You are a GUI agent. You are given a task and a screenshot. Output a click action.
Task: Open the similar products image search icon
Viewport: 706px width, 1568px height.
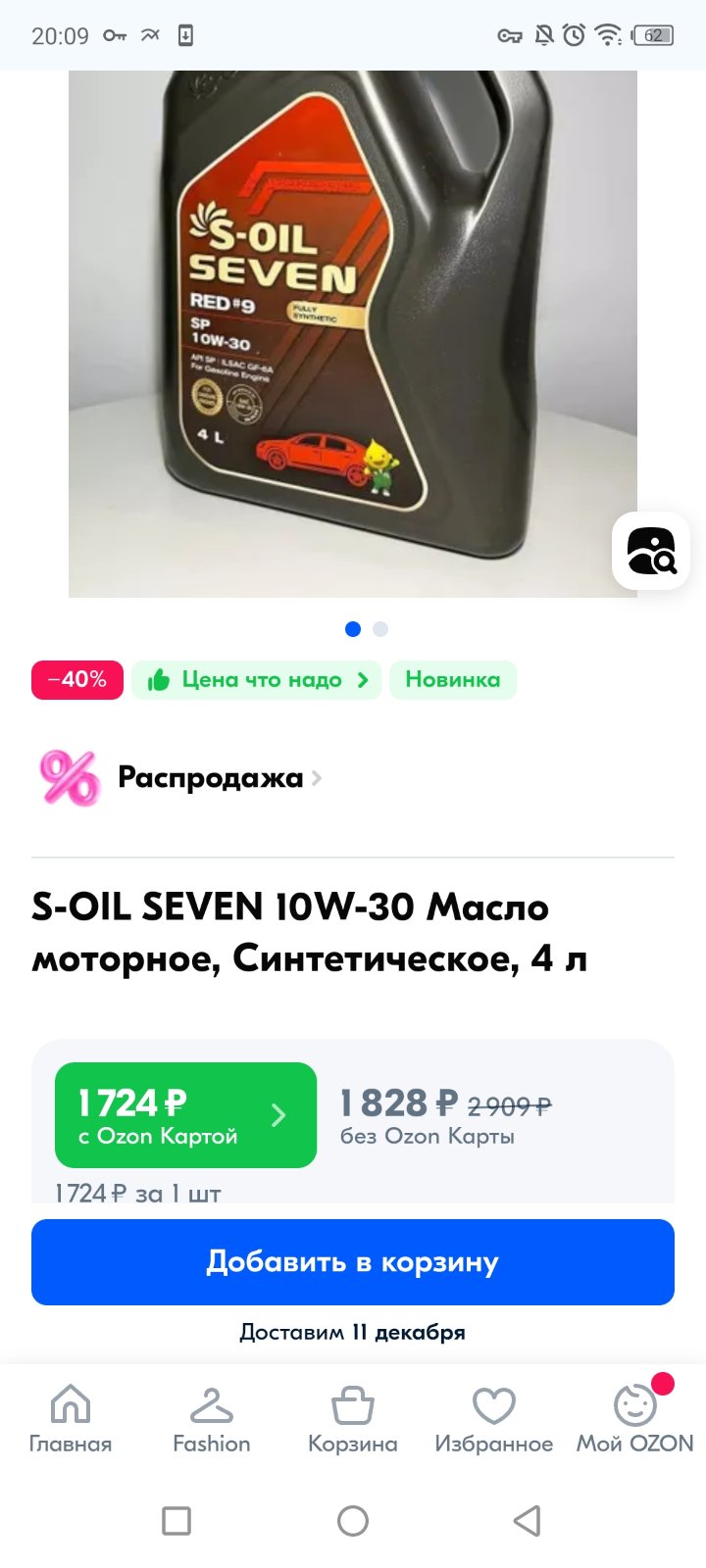tap(651, 551)
